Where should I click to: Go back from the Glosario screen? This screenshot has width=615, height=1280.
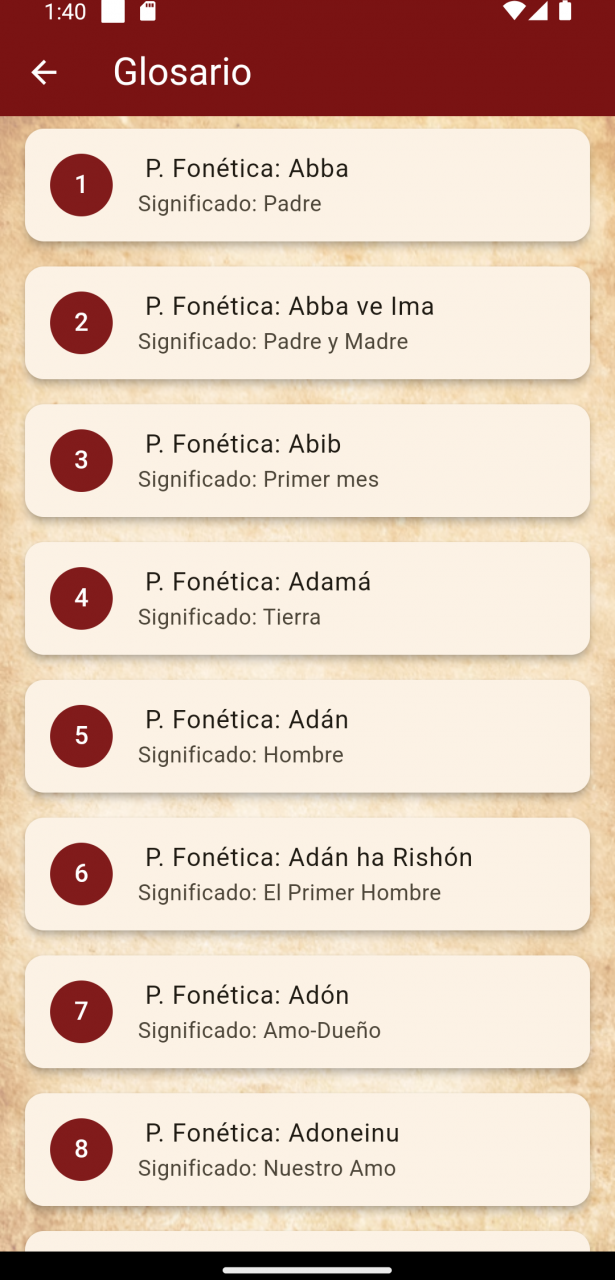[x=44, y=72]
